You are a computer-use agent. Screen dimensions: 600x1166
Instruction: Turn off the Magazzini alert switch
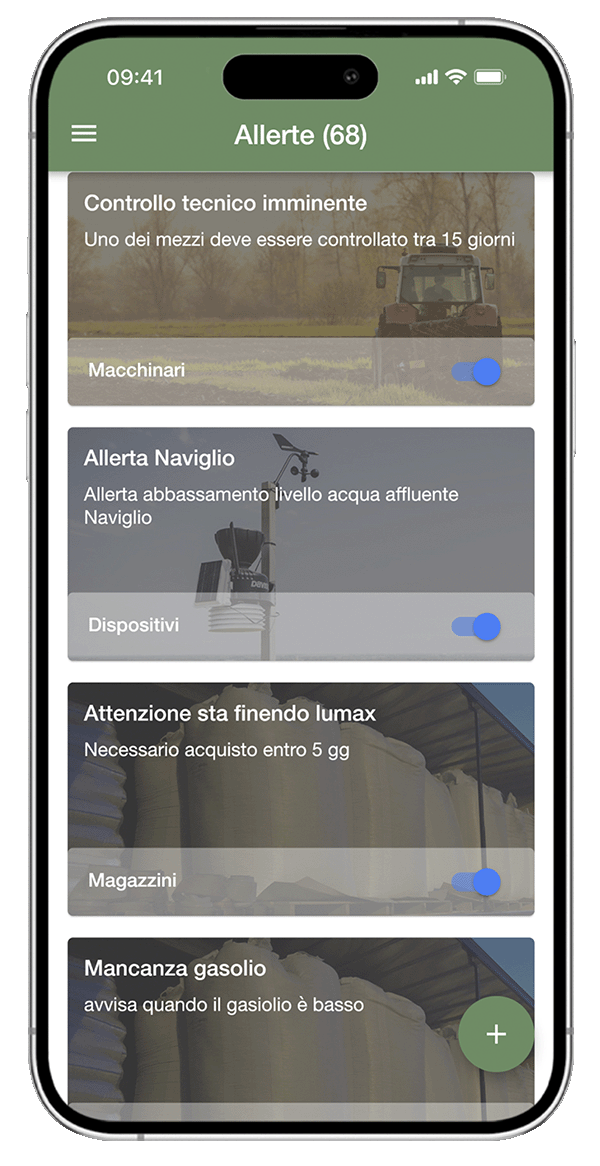point(476,882)
